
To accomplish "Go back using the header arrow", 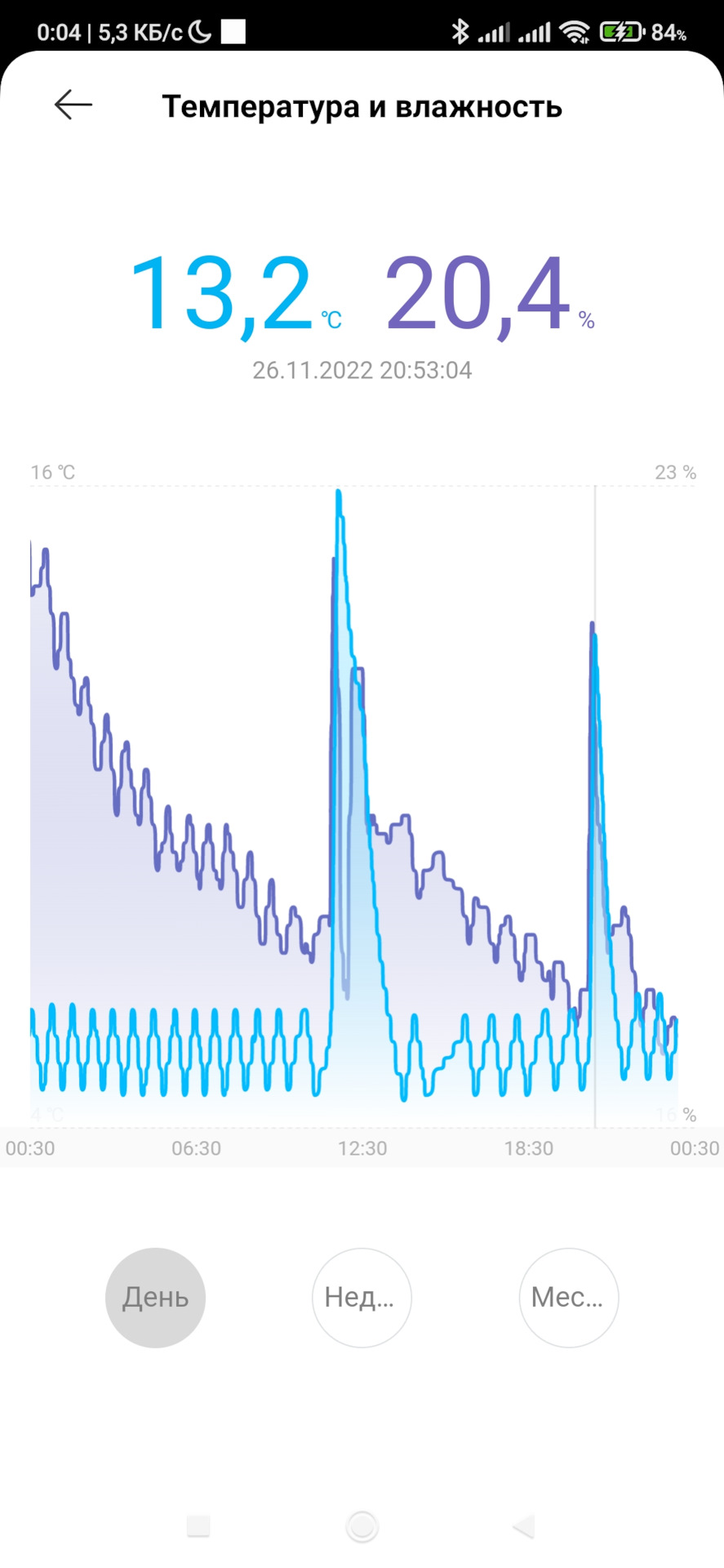I will [x=73, y=105].
